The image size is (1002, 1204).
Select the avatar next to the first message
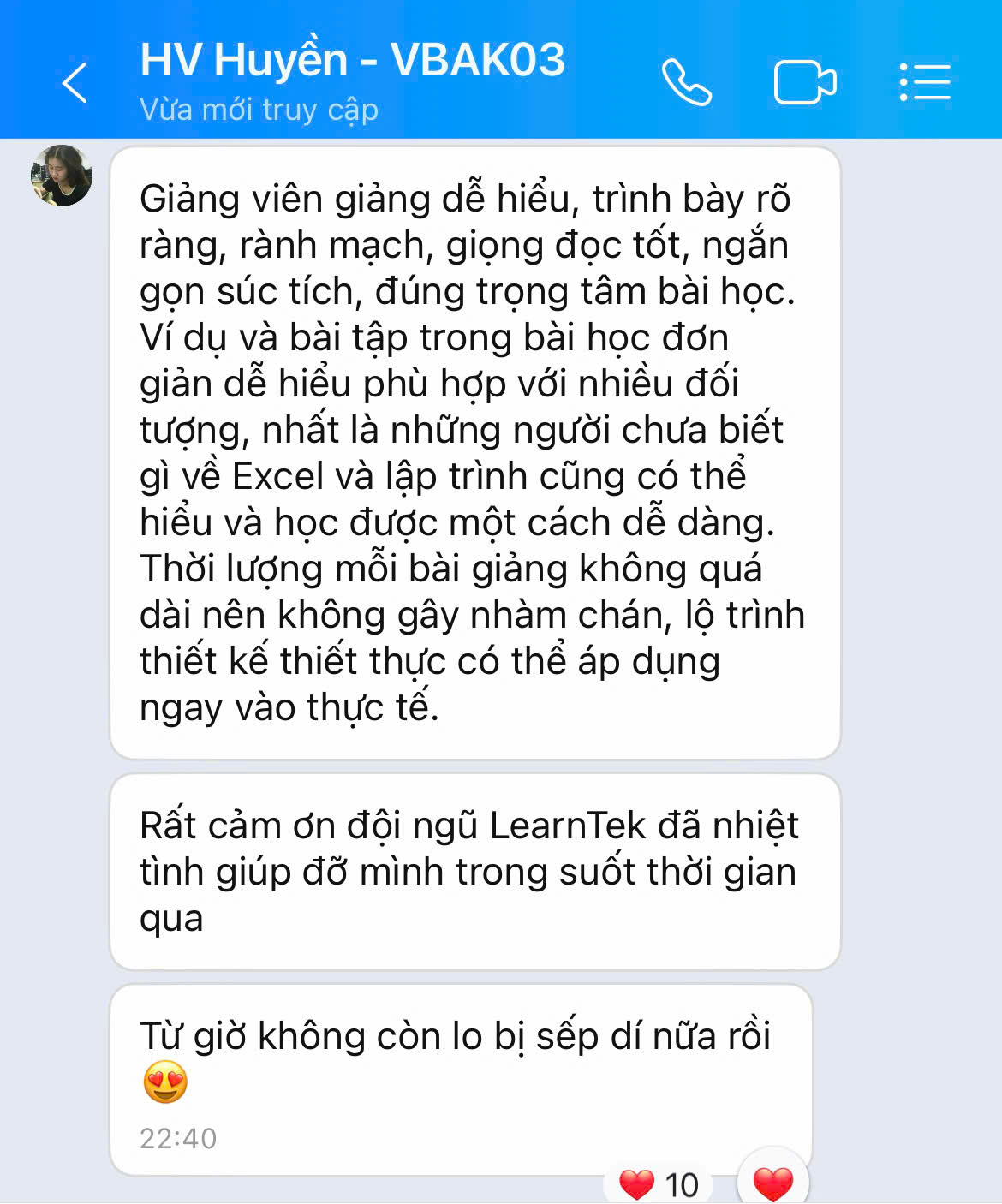[x=58, y=175]
